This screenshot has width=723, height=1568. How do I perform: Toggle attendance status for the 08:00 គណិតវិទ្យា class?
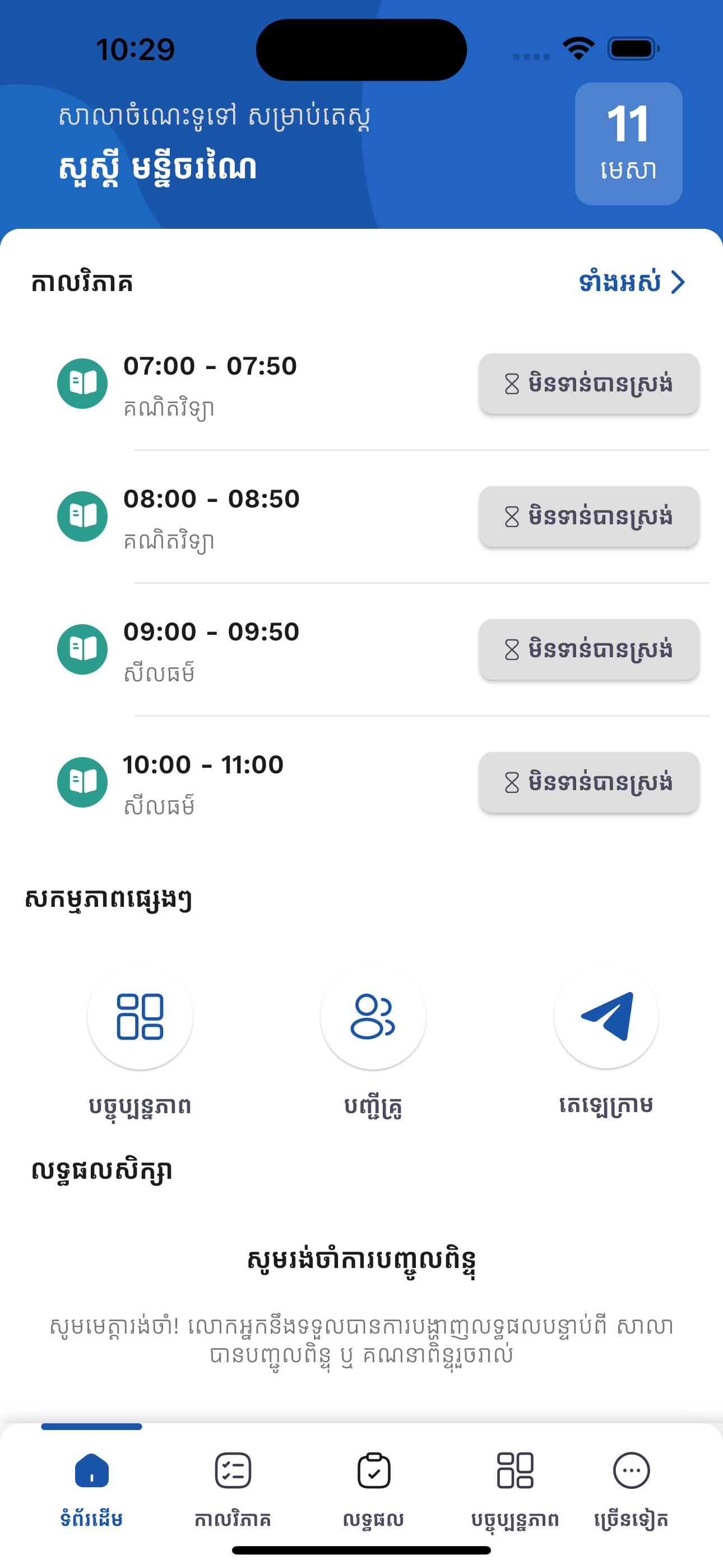[588, 516]
